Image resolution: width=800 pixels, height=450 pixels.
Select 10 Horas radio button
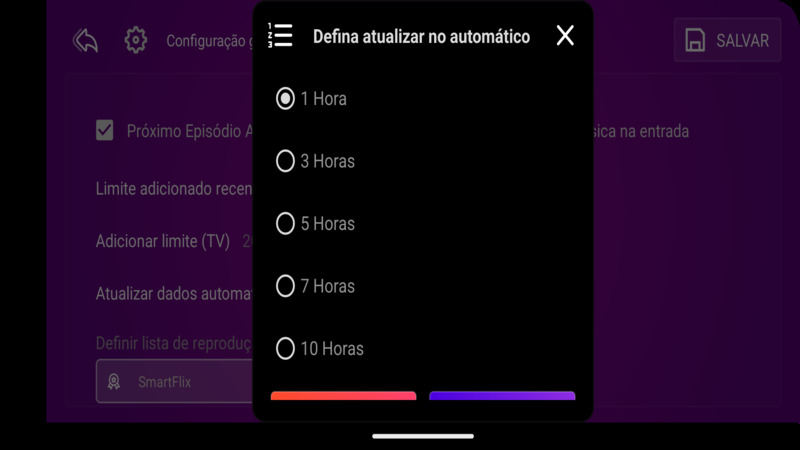(285, 349)
